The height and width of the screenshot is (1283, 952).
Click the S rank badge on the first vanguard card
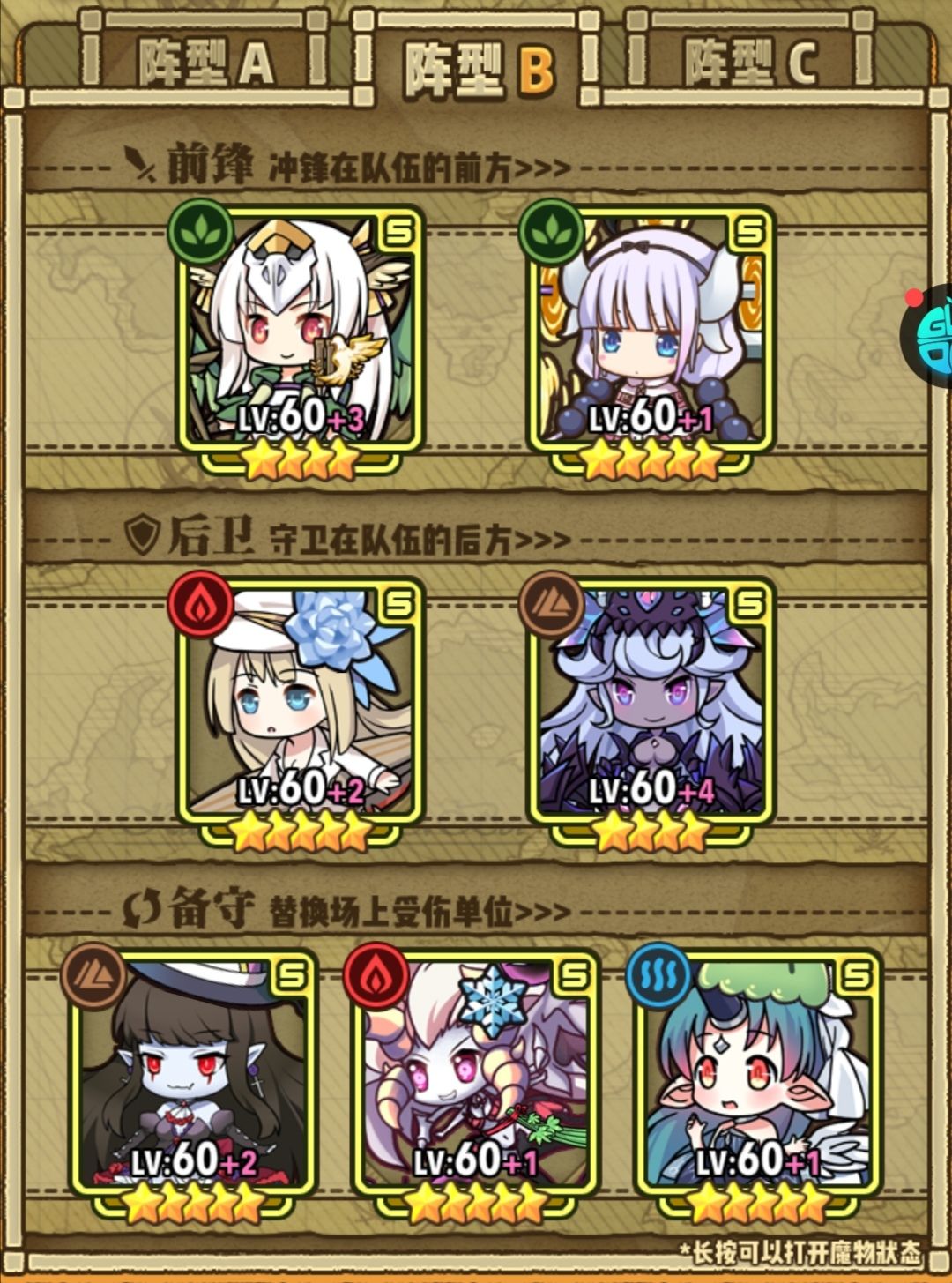[x=398, y=229]
